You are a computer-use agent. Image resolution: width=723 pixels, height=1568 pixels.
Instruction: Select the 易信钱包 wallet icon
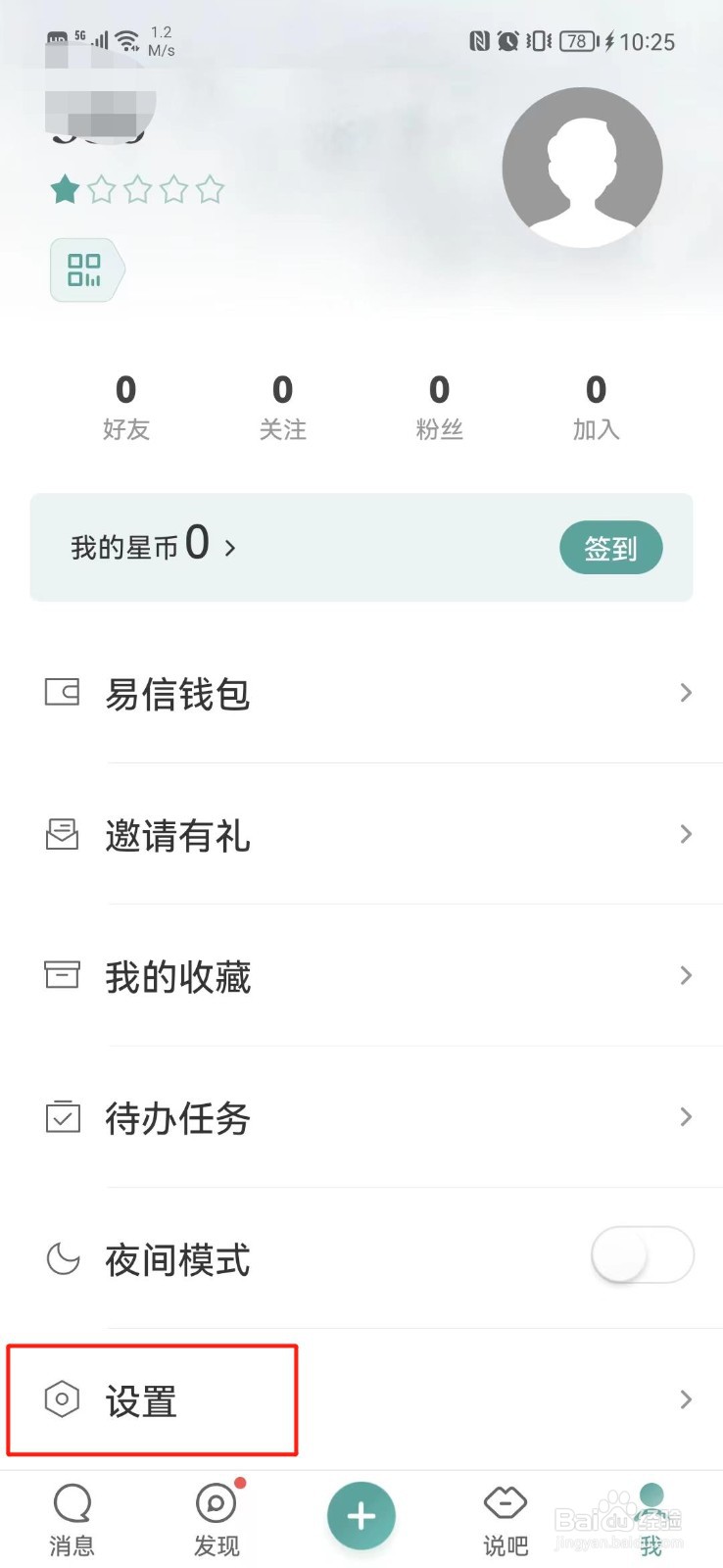(x=61, y=693)
